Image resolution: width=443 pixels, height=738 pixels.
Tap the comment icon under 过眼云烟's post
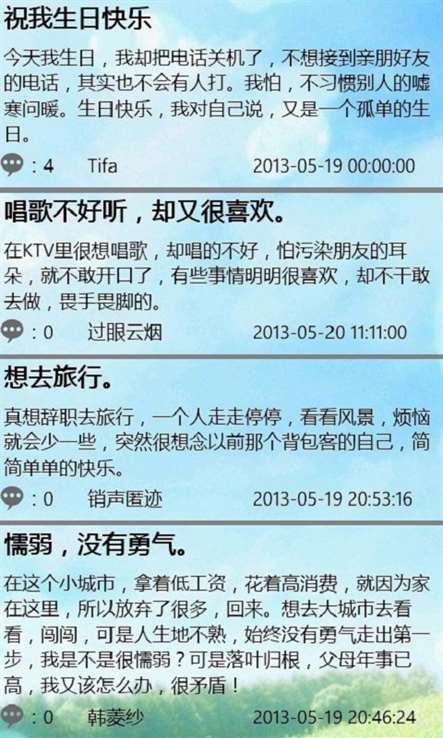[x=12, y=331]
